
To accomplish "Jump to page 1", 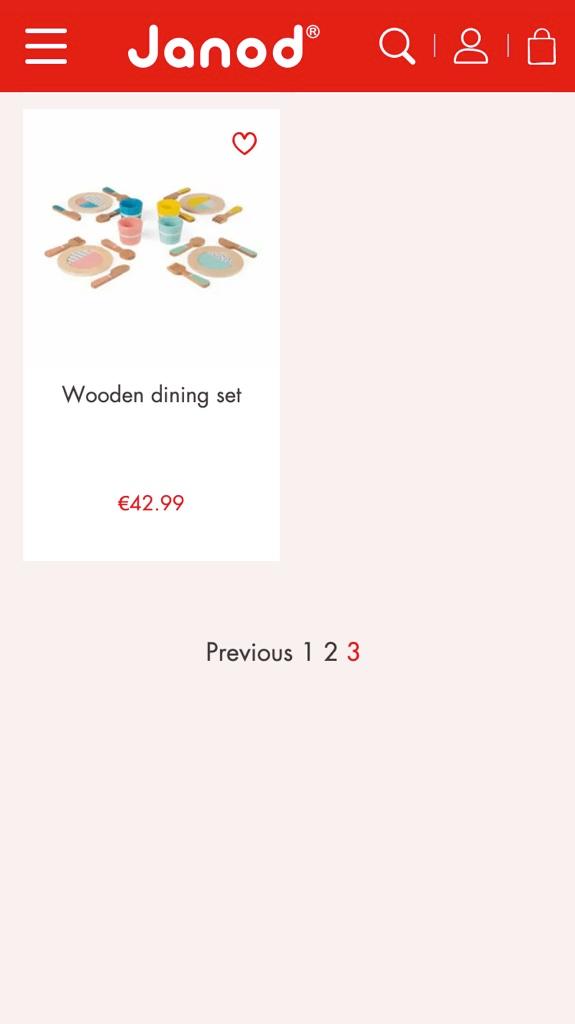I will pos(308,652).
